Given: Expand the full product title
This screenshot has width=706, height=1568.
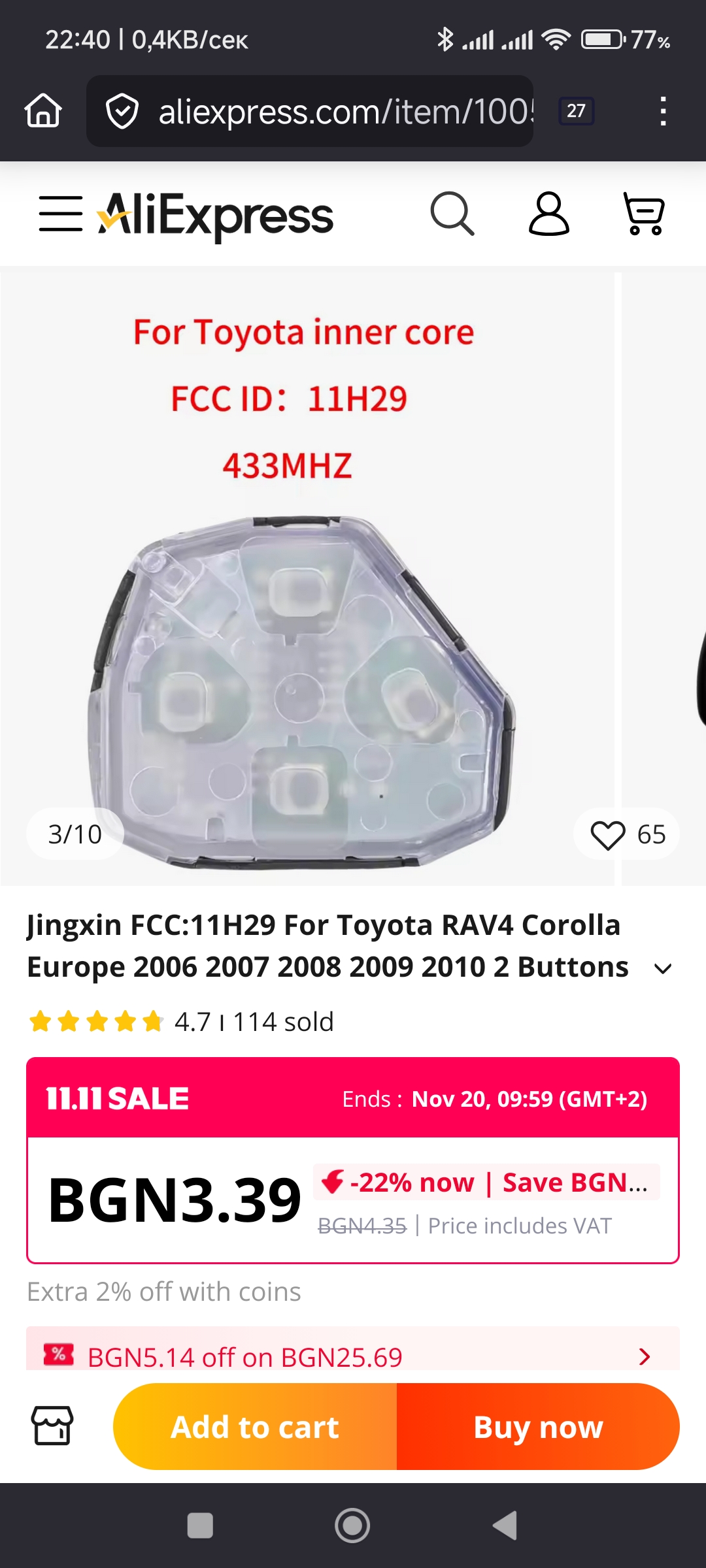Looking at the screenshot, I should (x=663, y=968).
